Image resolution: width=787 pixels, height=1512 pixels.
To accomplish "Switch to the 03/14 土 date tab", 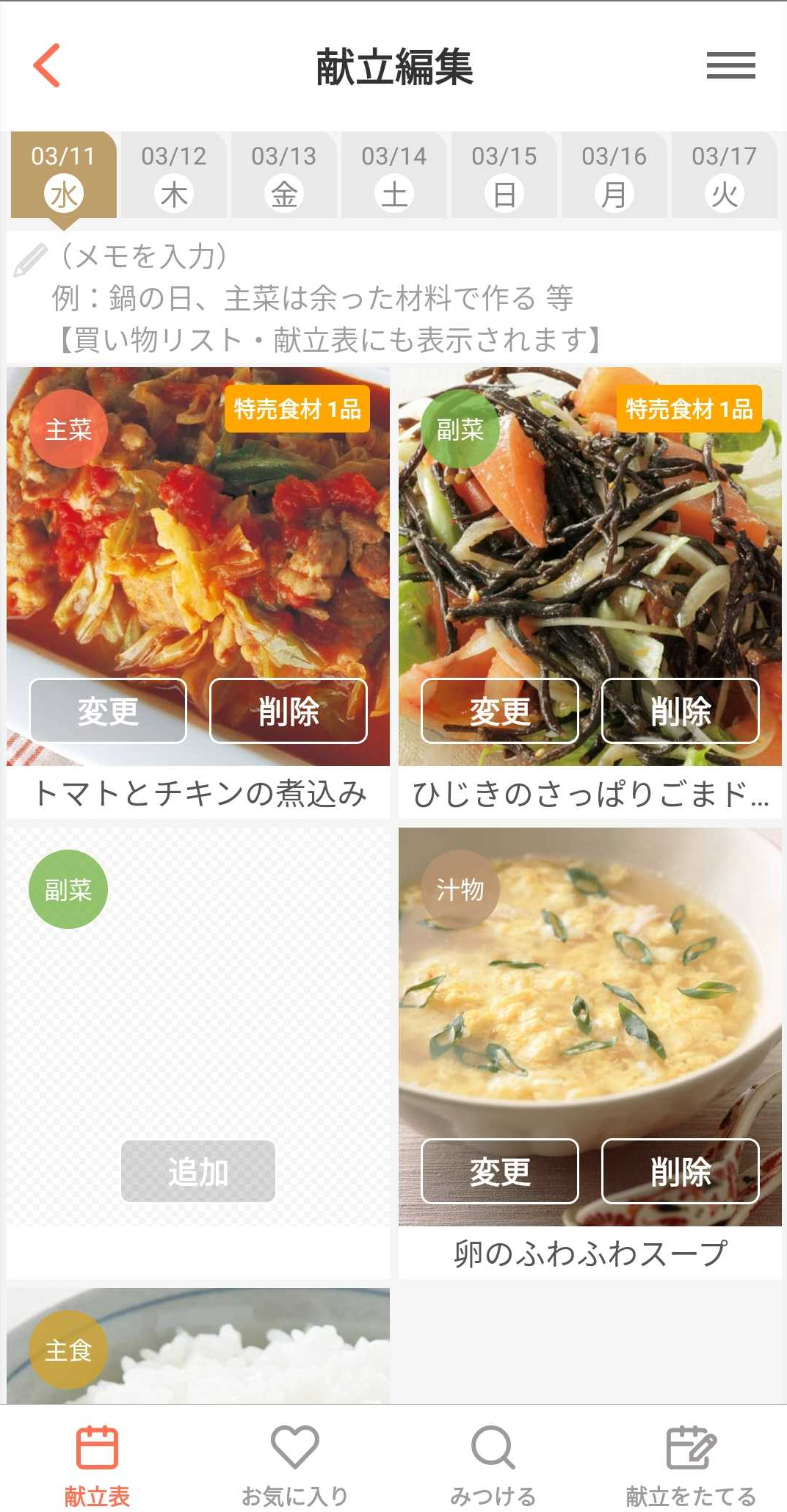I will pos(394,175).
